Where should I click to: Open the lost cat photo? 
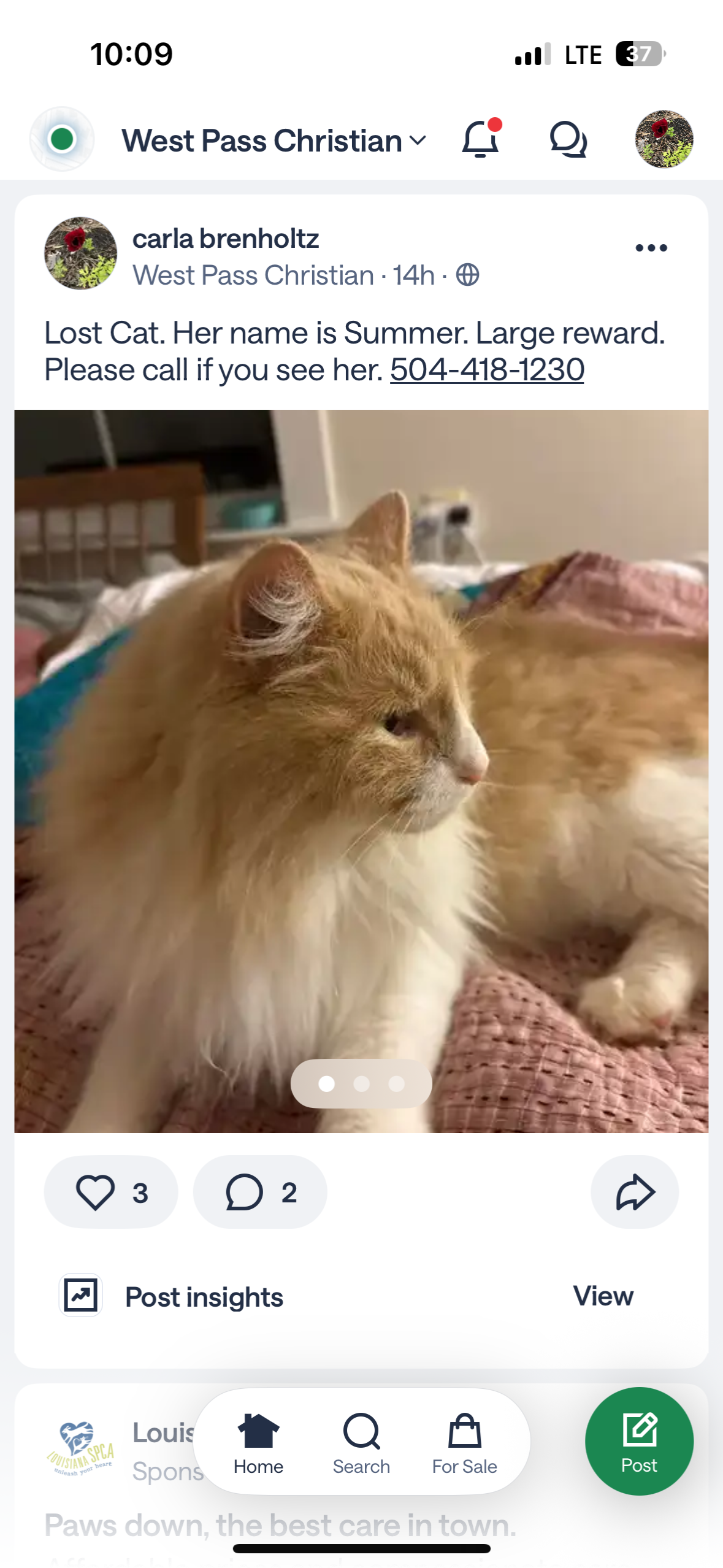point(361,736)
